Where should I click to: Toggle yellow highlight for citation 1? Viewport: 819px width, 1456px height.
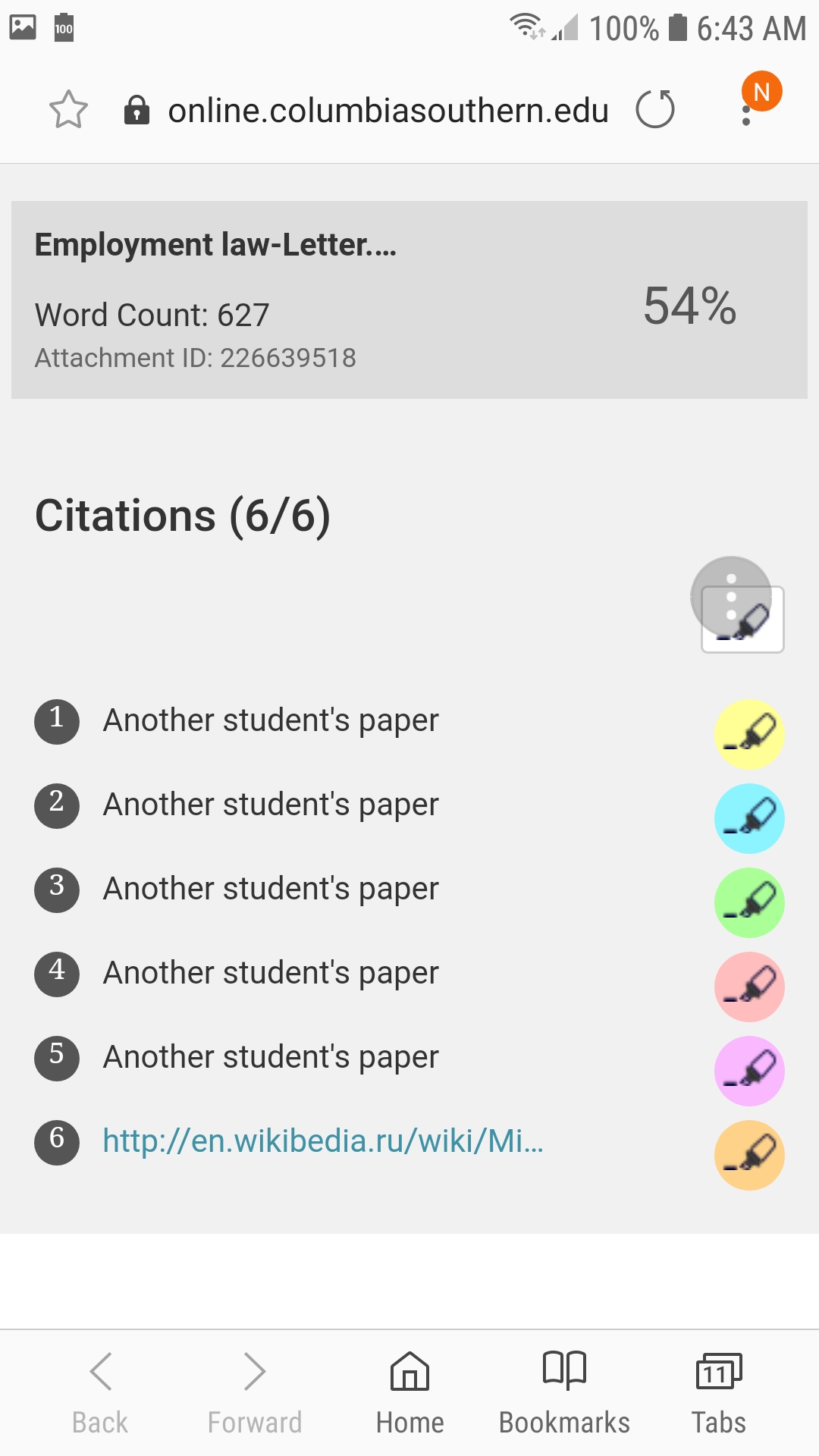point(749,734)
